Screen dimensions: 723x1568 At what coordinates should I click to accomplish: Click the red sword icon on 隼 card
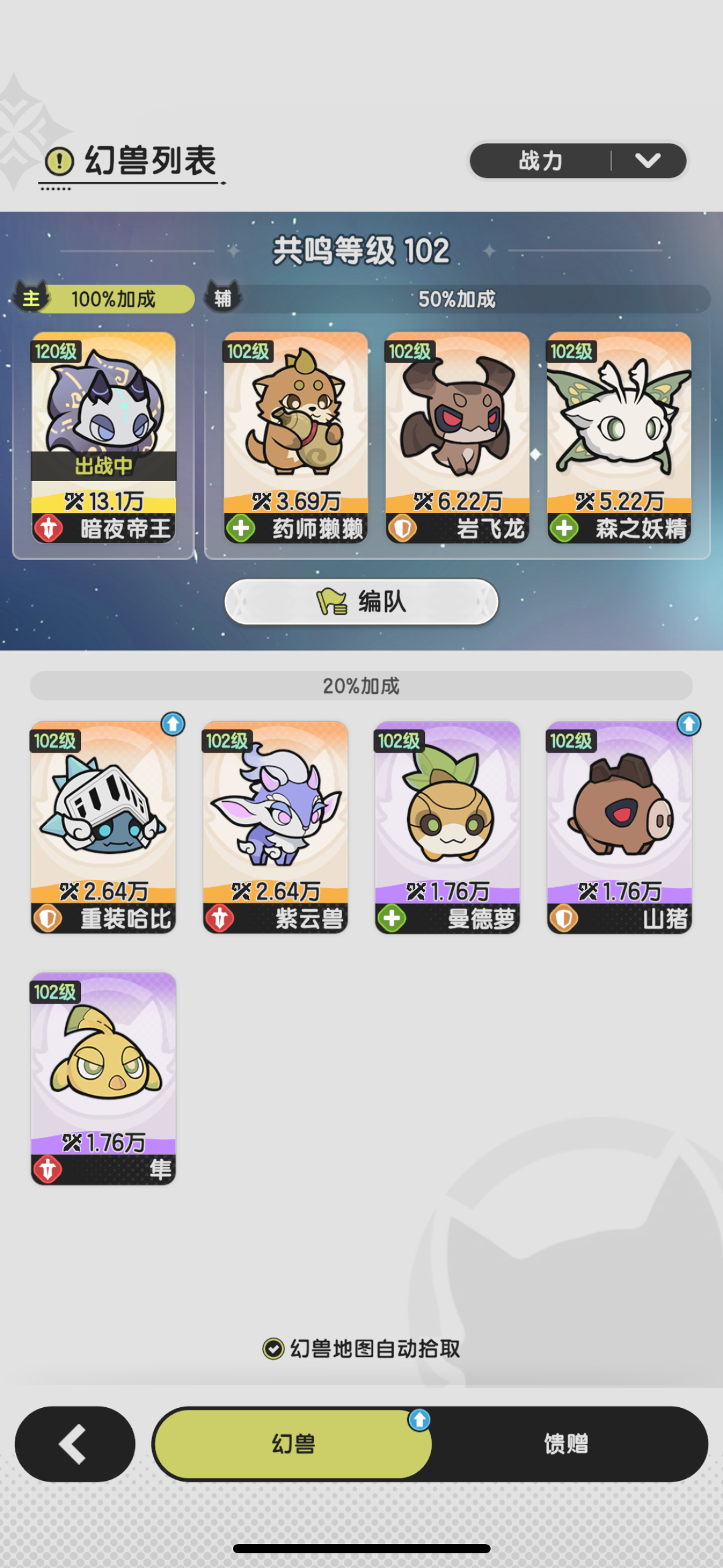click(48, 1170)
